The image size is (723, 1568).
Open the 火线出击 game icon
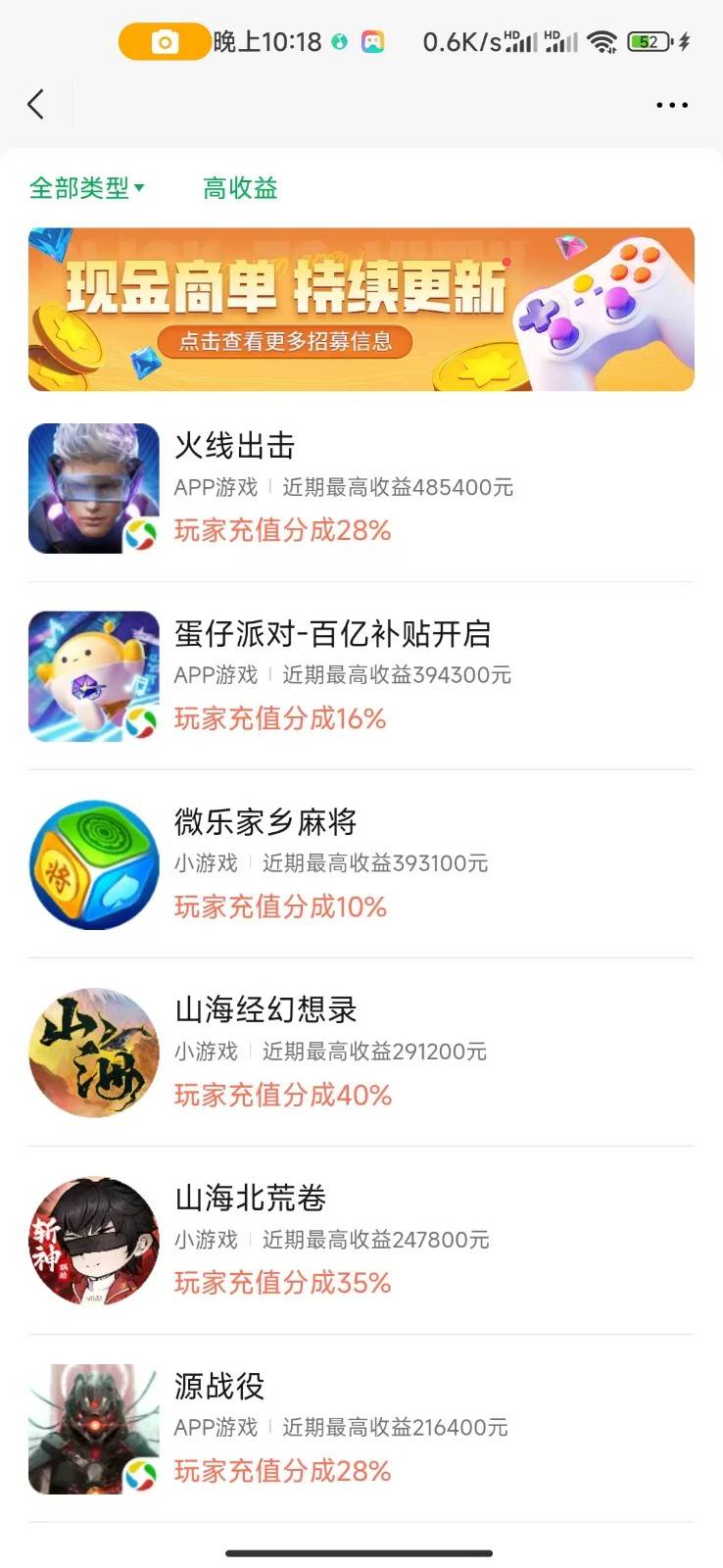93,487
